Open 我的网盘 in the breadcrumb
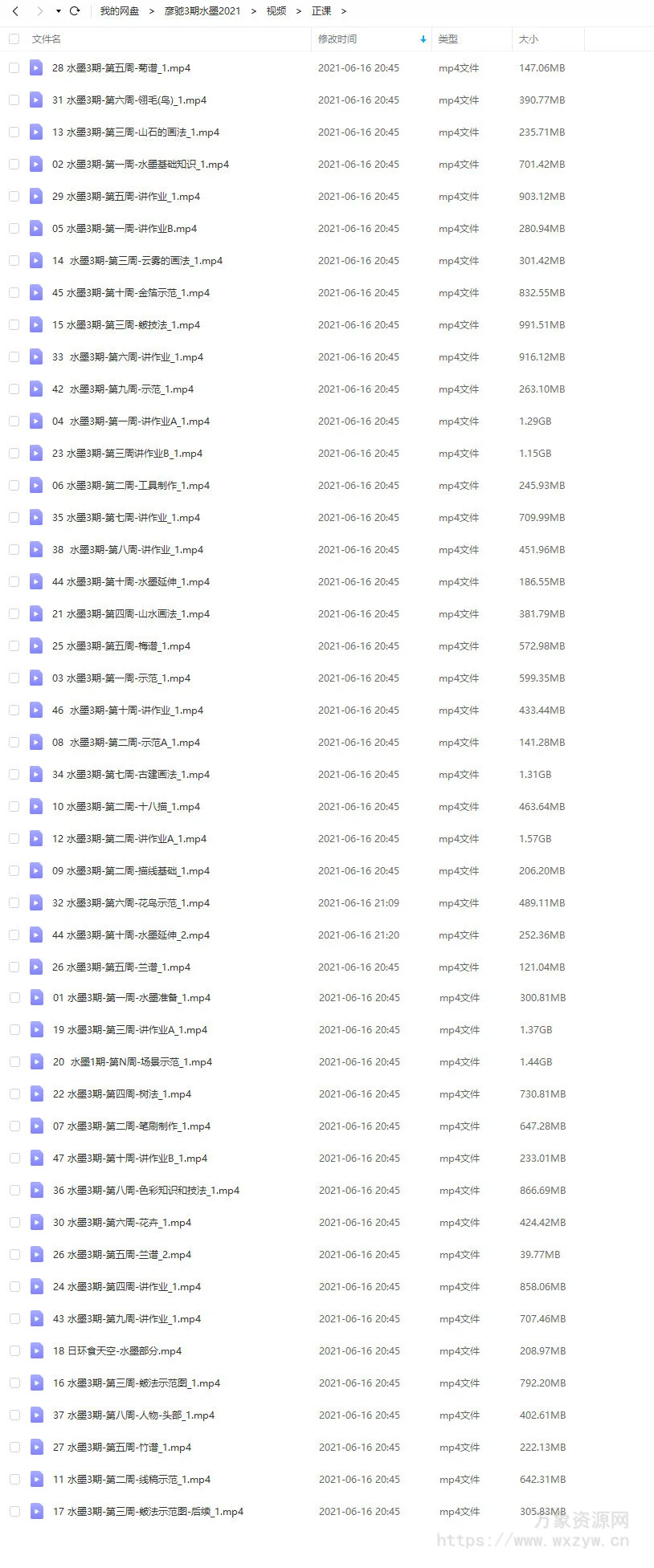The height and width of the screenshot is (1568, 654). point(119,11)
